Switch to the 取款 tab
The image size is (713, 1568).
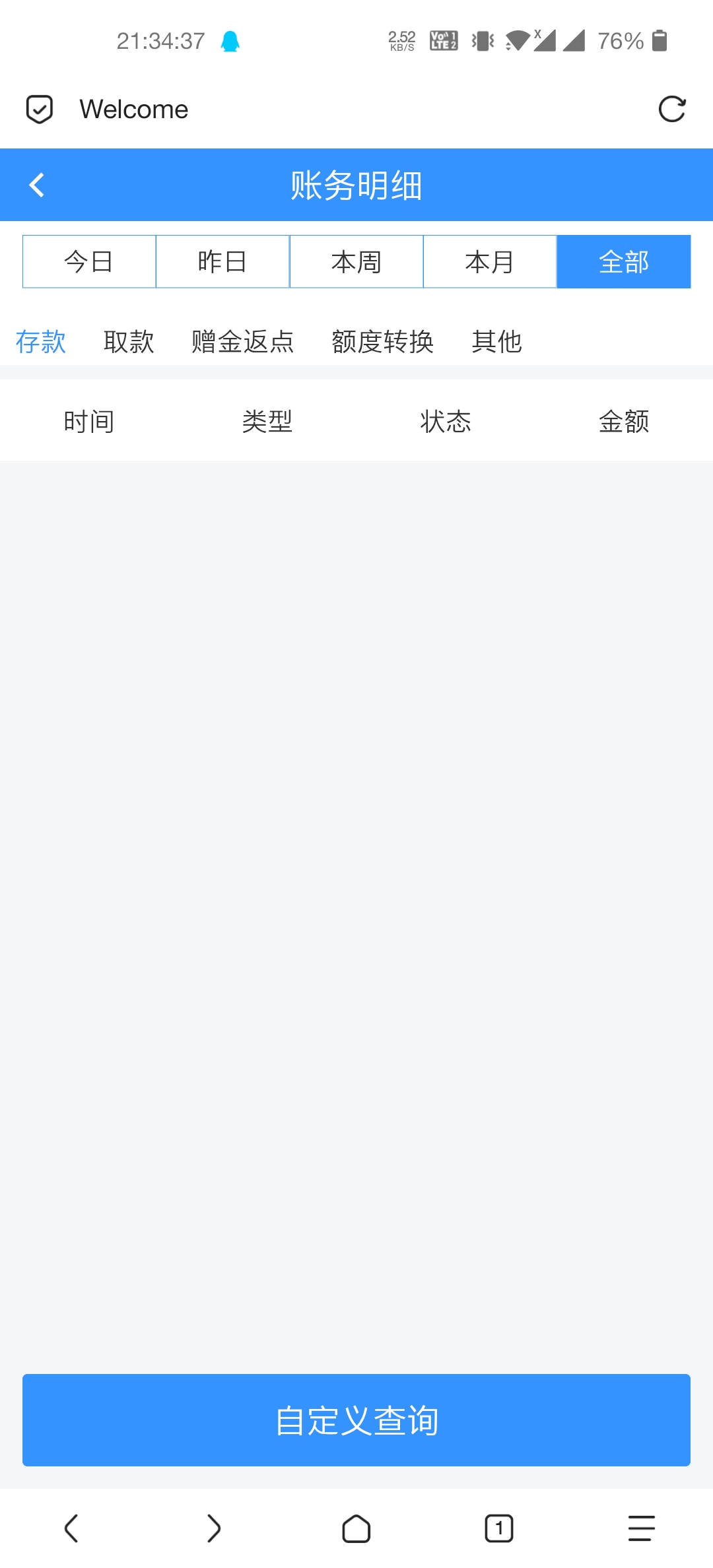click(129, 341)
